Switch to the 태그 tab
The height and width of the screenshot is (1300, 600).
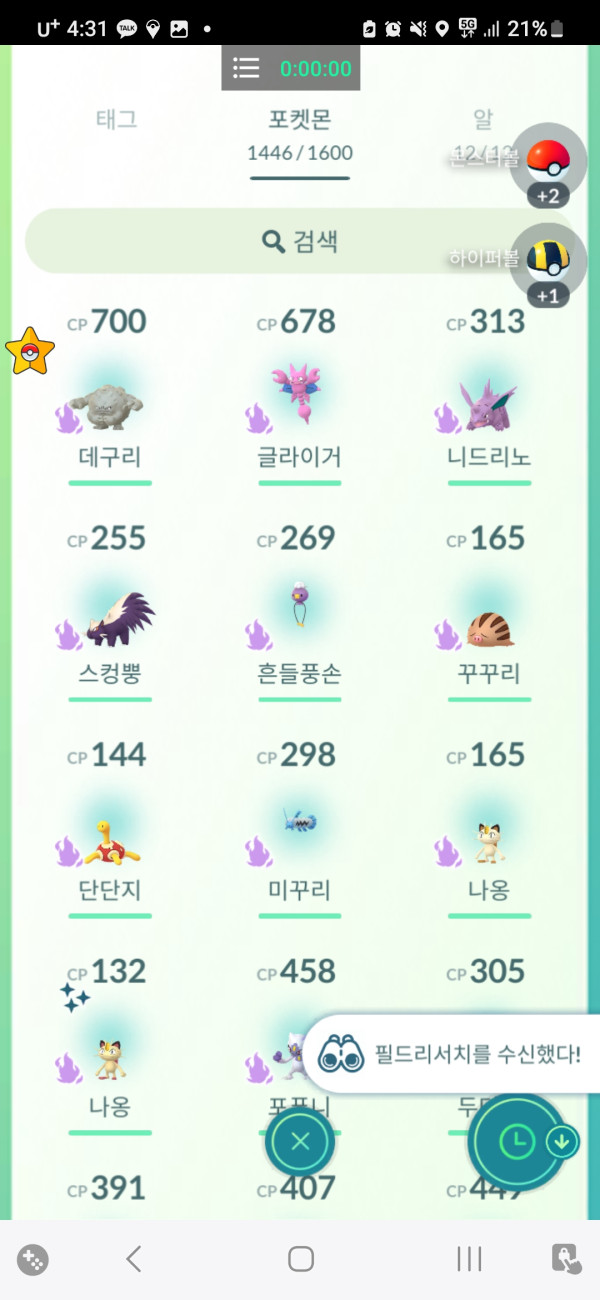(117, 120)
